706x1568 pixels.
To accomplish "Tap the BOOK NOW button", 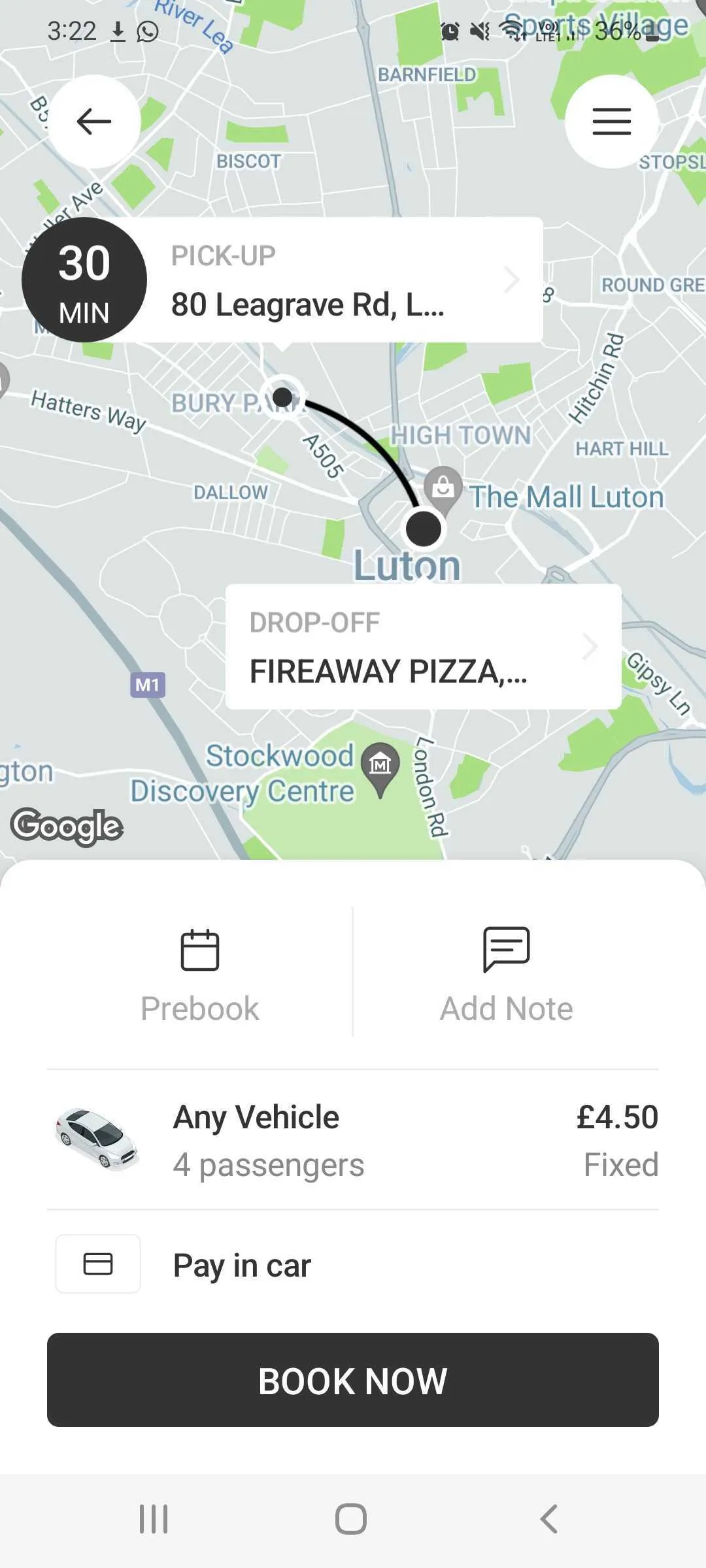I will (x=353, y=1380).
